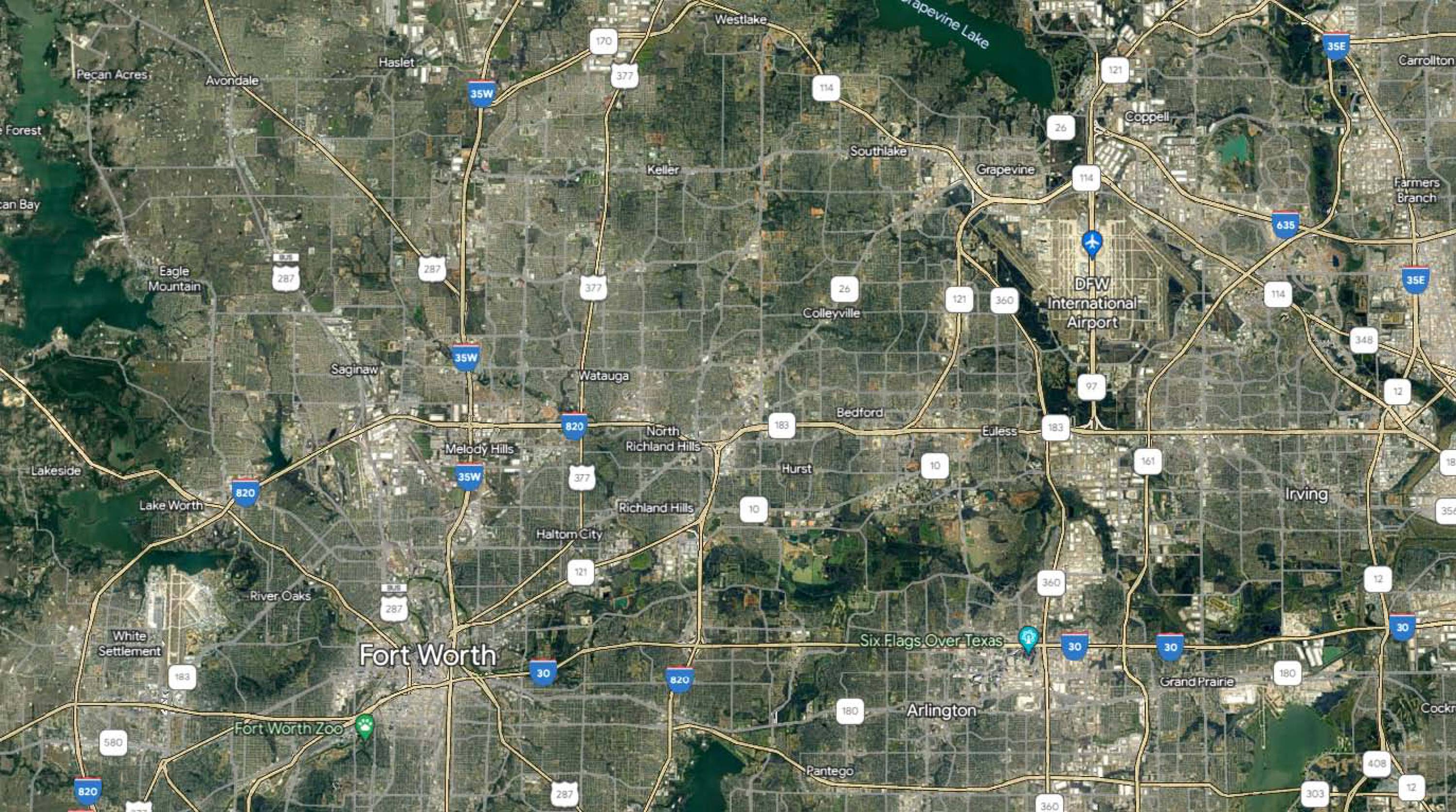
Task: Tap the Fort Worth Zoo paw marker
Action: pyautogui.click(x=365, y=726)
